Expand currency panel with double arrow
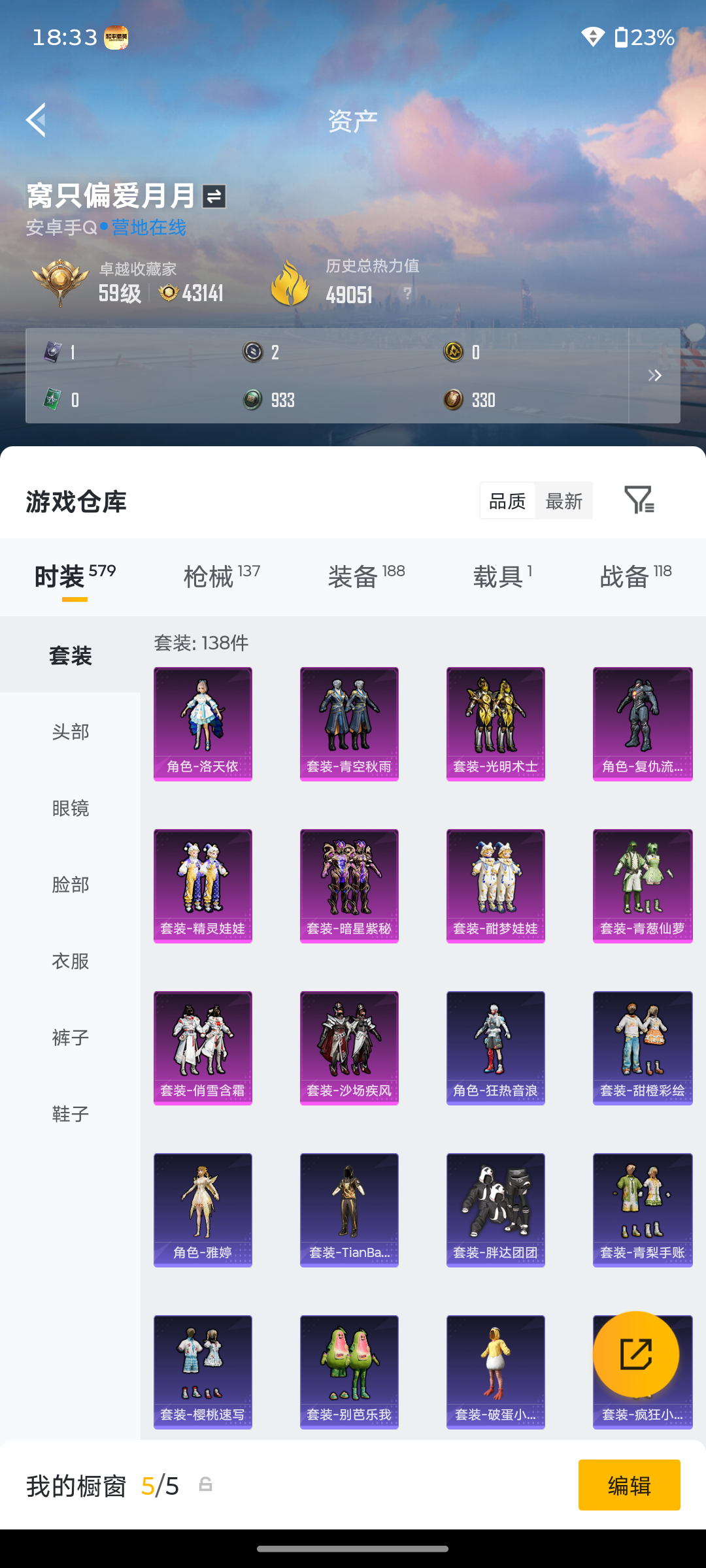706x1568 pixels. [654, 376]
